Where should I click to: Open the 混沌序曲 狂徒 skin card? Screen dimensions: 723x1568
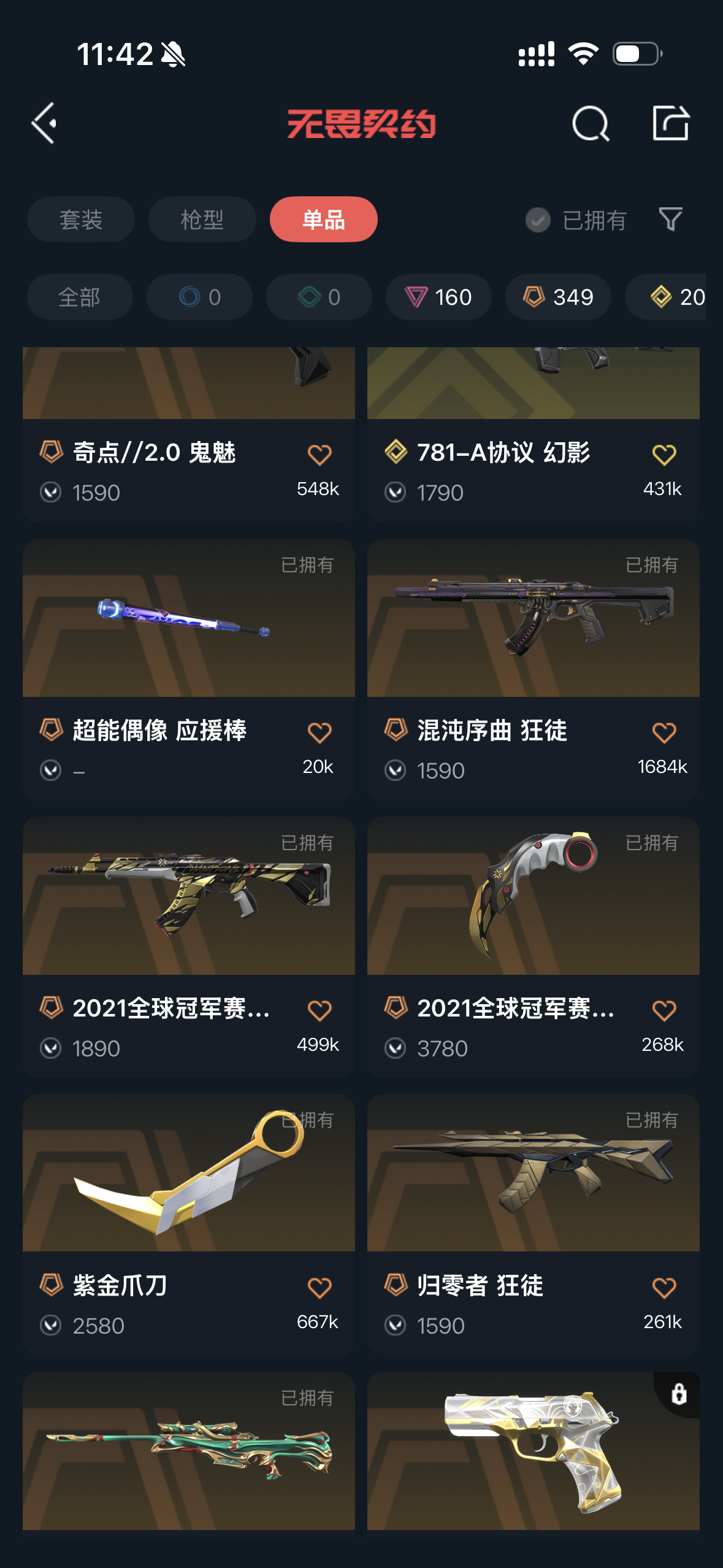533,669
